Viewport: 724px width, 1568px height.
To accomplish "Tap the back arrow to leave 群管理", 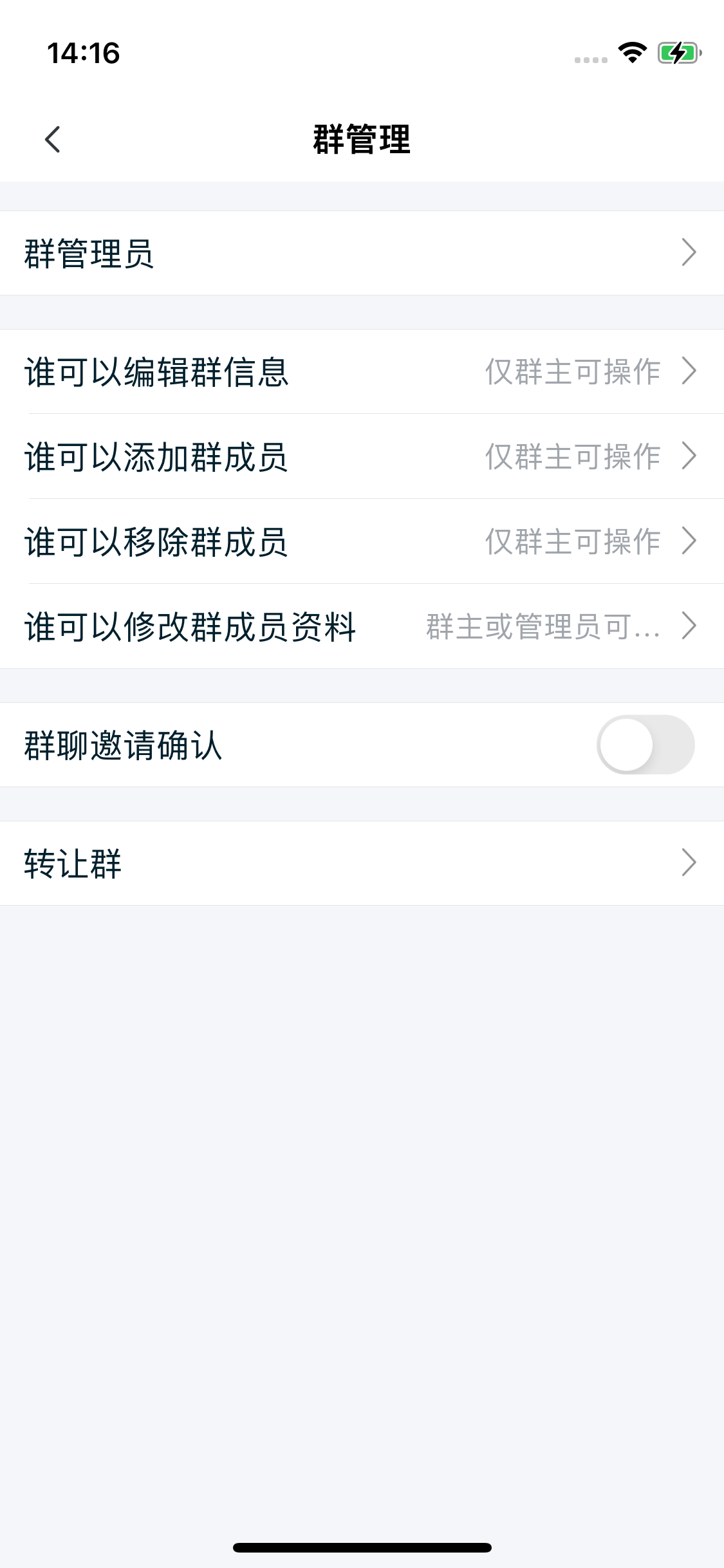I will [x=53, y=138].
